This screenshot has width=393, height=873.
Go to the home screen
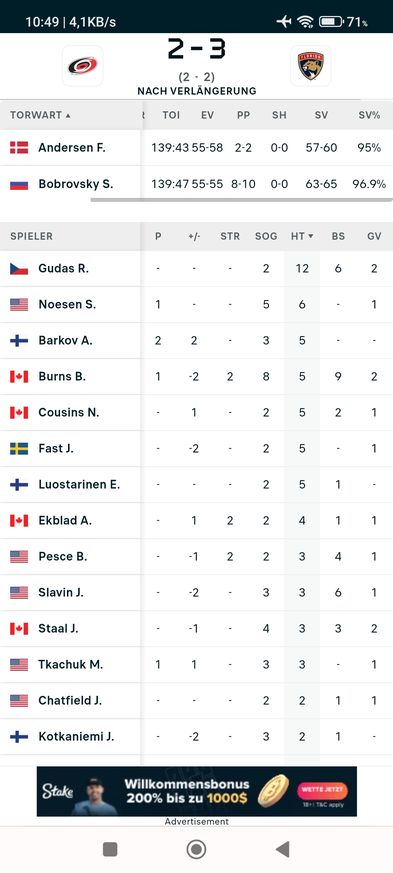tap(196, 849)
